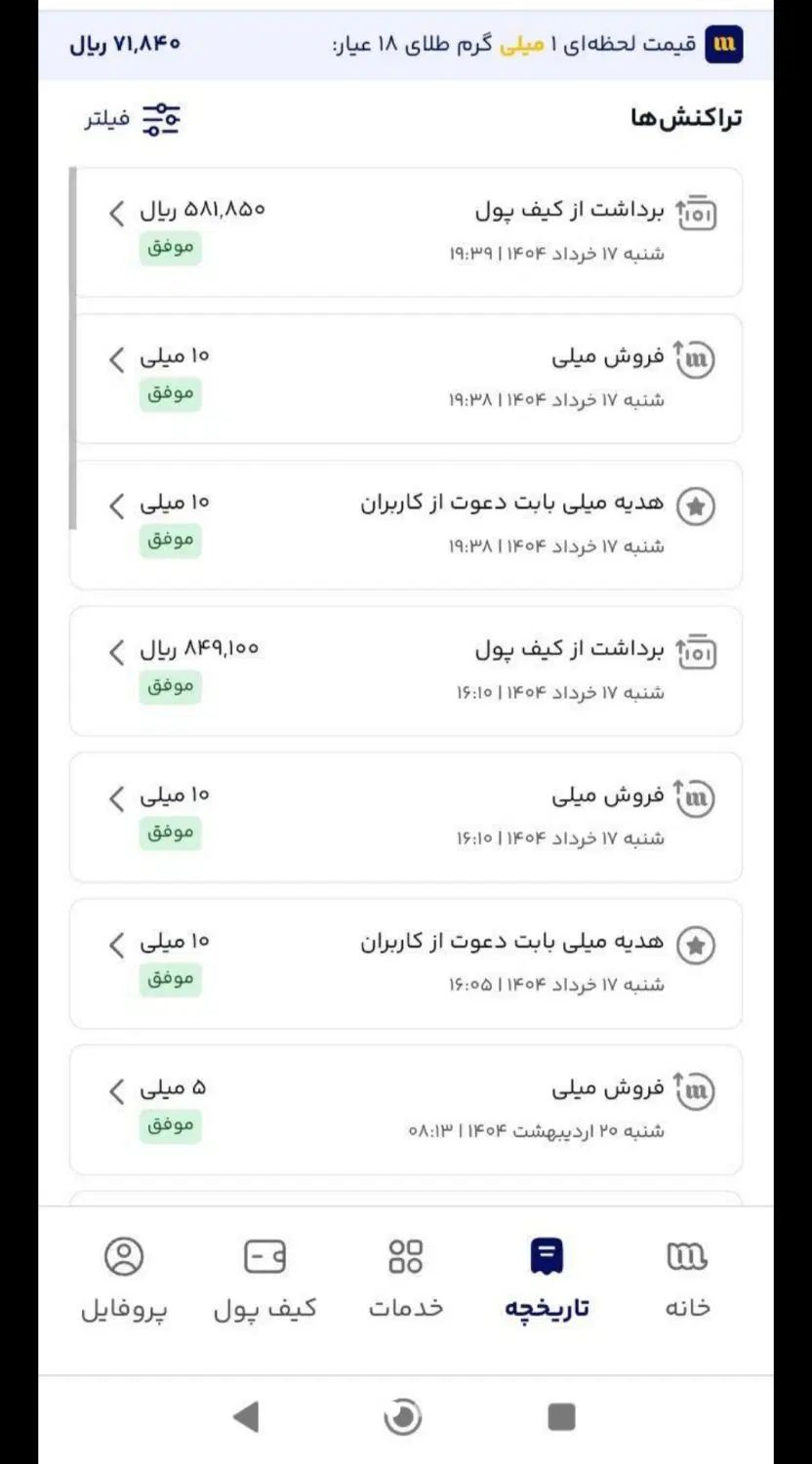
Task: Open the فیلتر filter options
Action: (133, 119)
